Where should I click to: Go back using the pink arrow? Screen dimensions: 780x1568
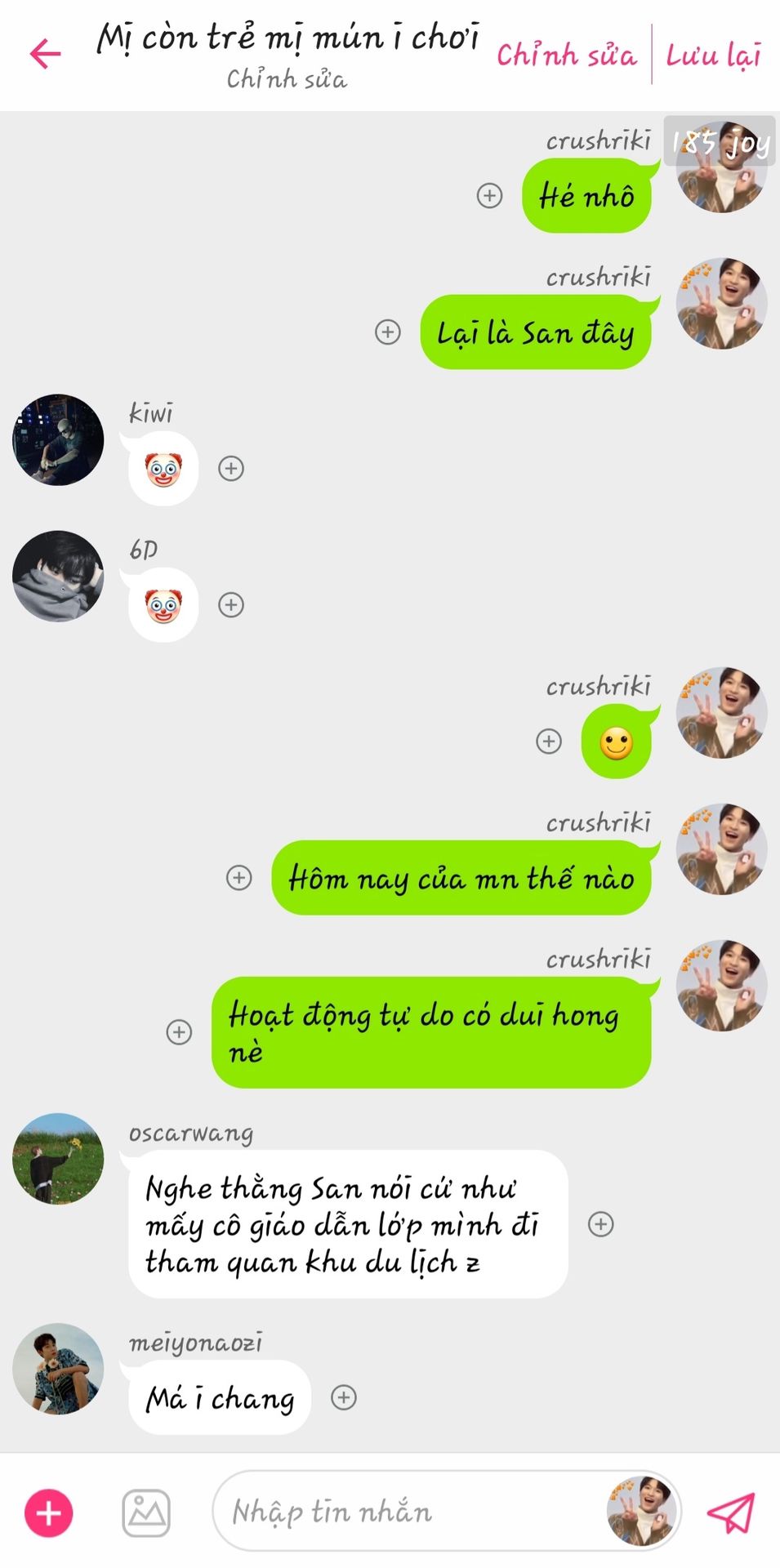(46, 54)
